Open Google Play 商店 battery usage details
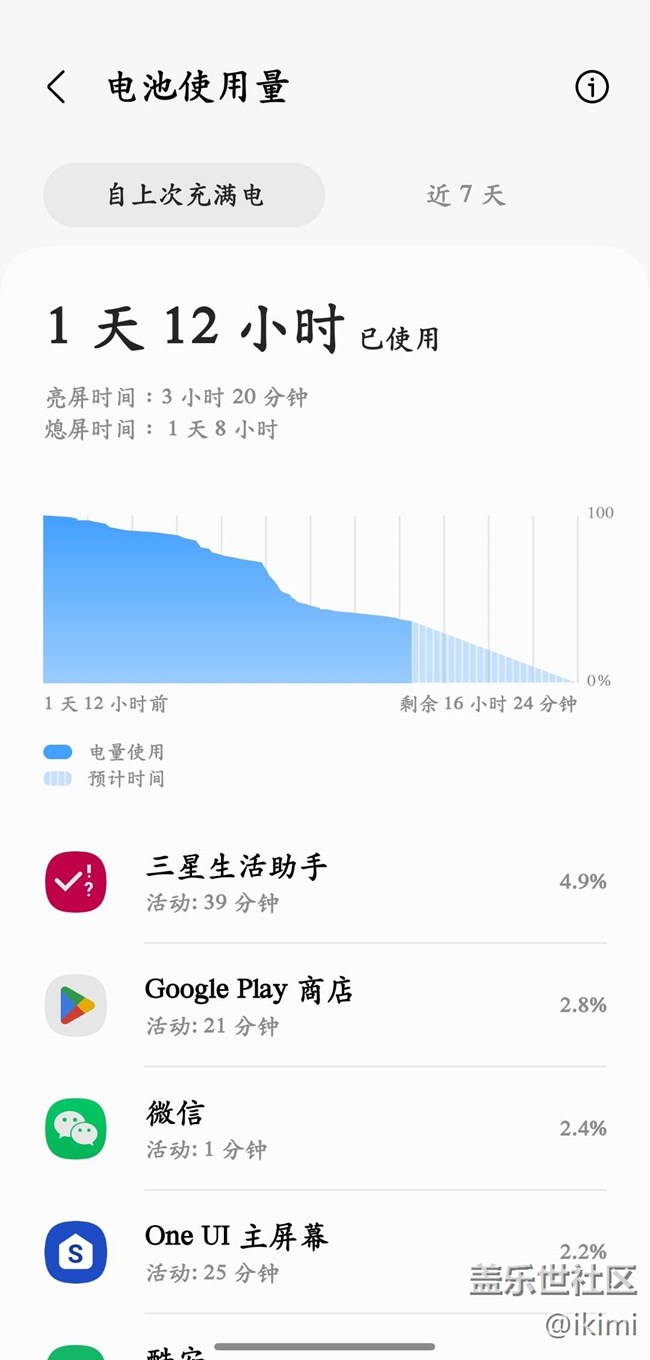The image size is (650, 1360). [x=325, y=1005]
